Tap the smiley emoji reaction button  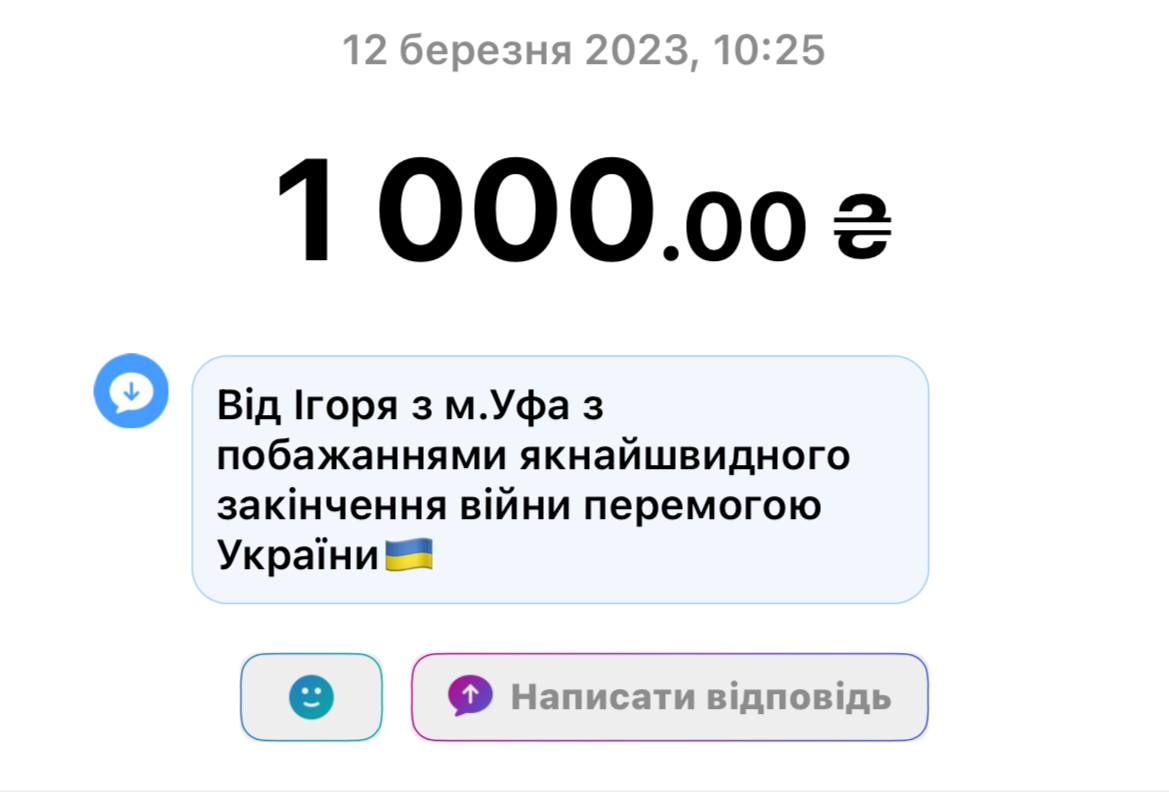[311, 697]
